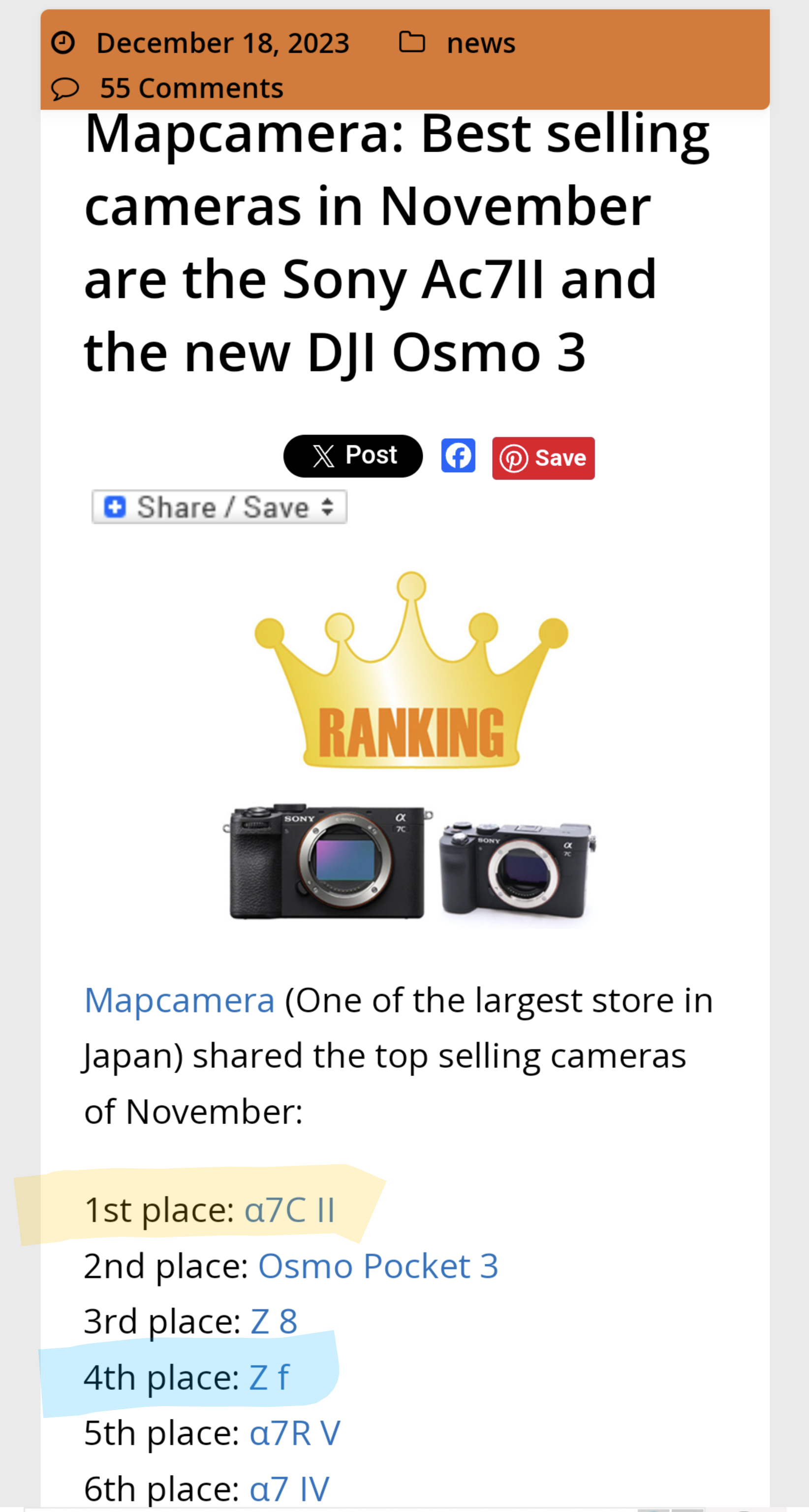
Task: Open the December 18, 2023 date link
Action: (222, 43)
